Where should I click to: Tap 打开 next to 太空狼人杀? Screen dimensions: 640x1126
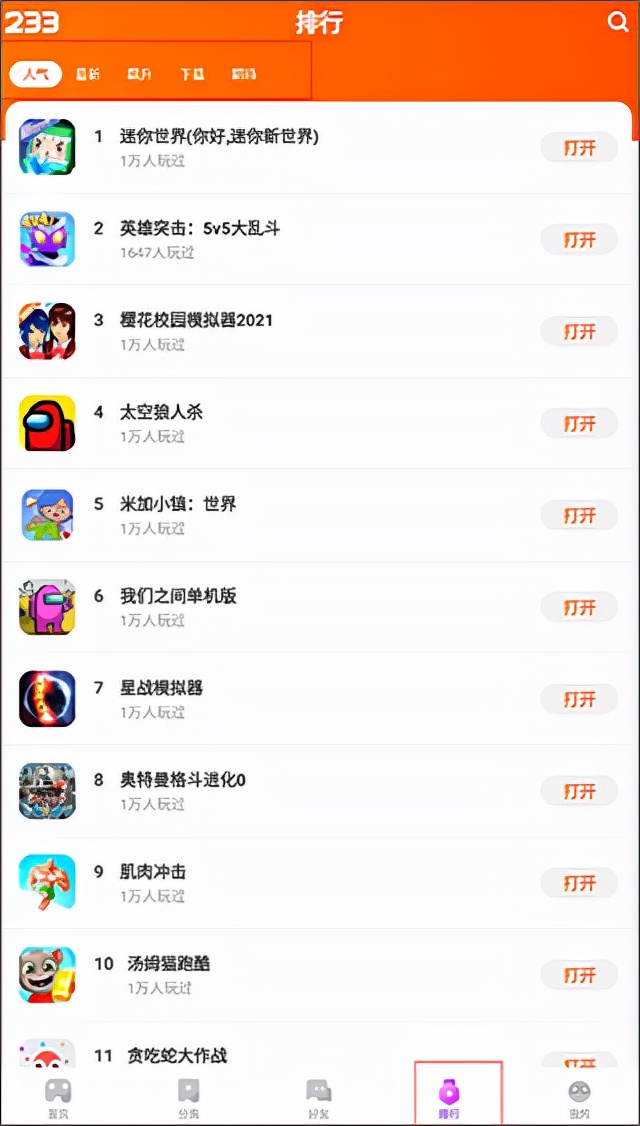(579, 424)
